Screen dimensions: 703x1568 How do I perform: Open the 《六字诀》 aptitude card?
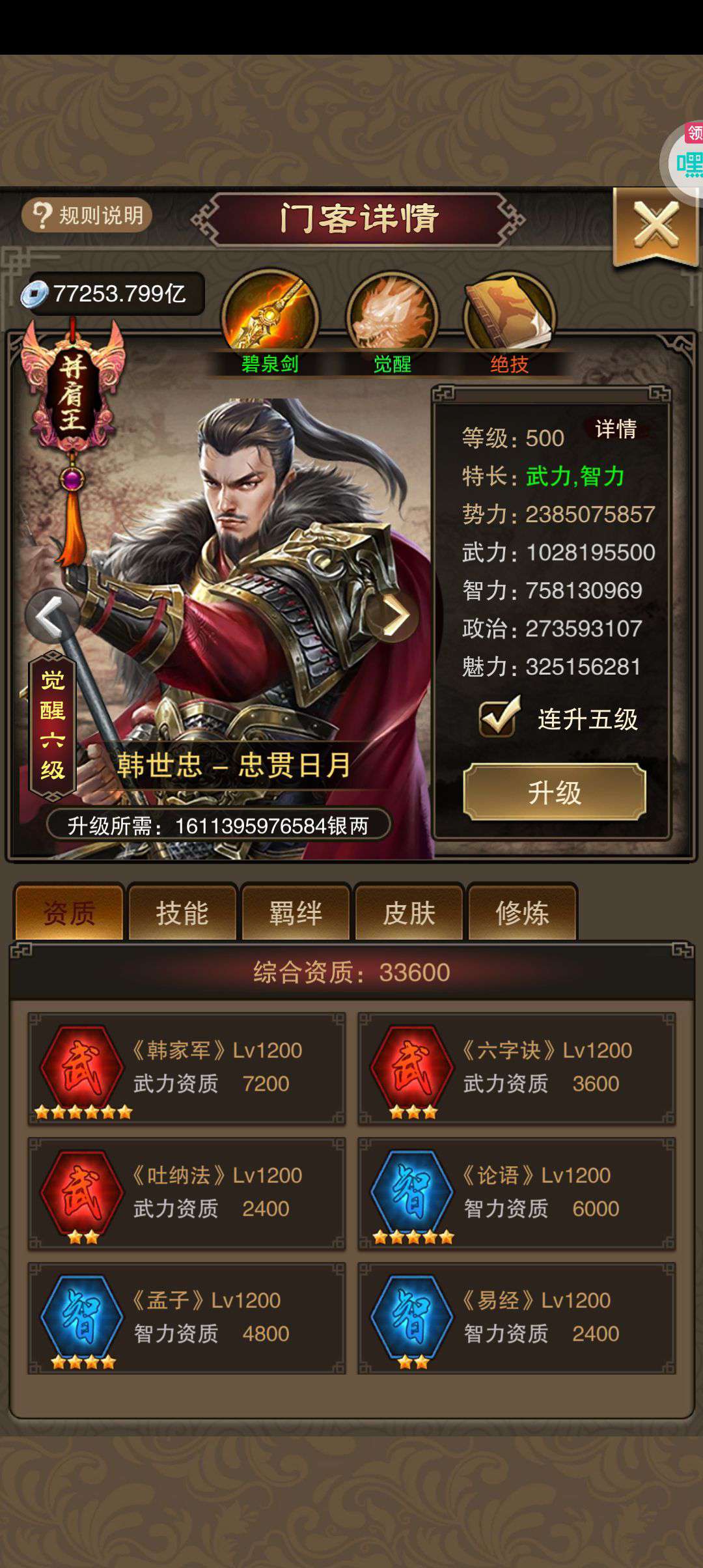pyautogui.click(x=516, y=1069)
